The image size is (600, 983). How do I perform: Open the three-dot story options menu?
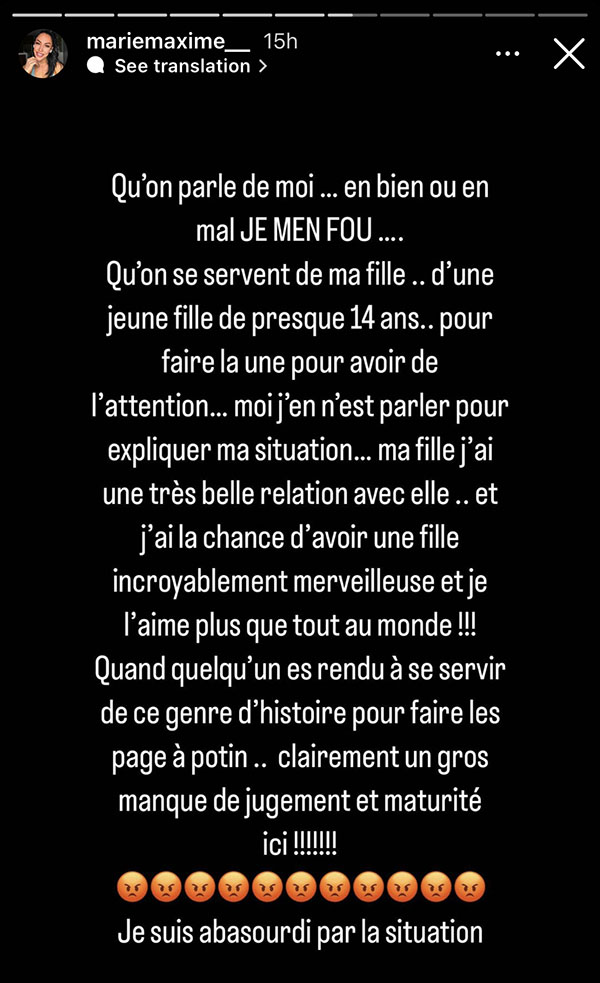pos(507,54)
